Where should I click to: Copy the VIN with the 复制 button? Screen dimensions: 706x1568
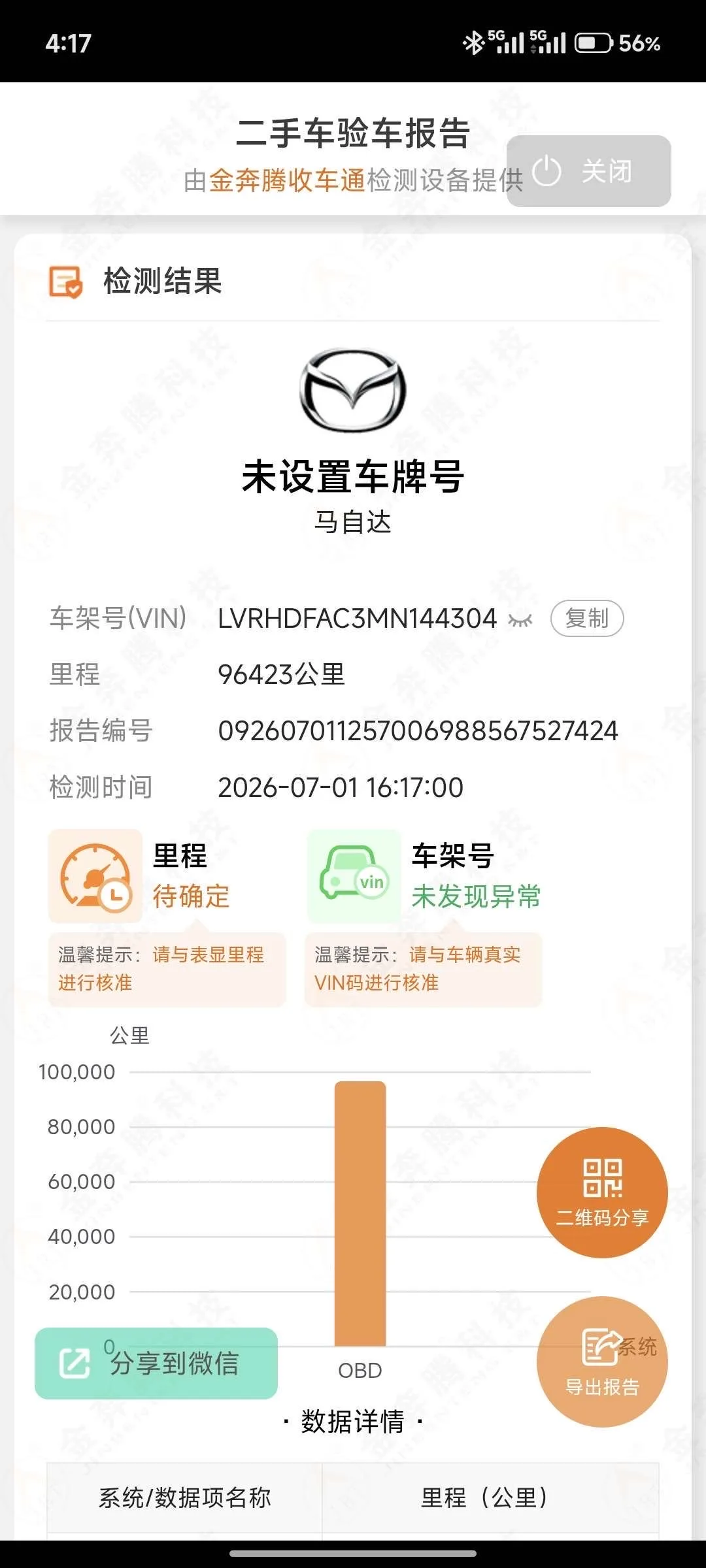(587, 618)
